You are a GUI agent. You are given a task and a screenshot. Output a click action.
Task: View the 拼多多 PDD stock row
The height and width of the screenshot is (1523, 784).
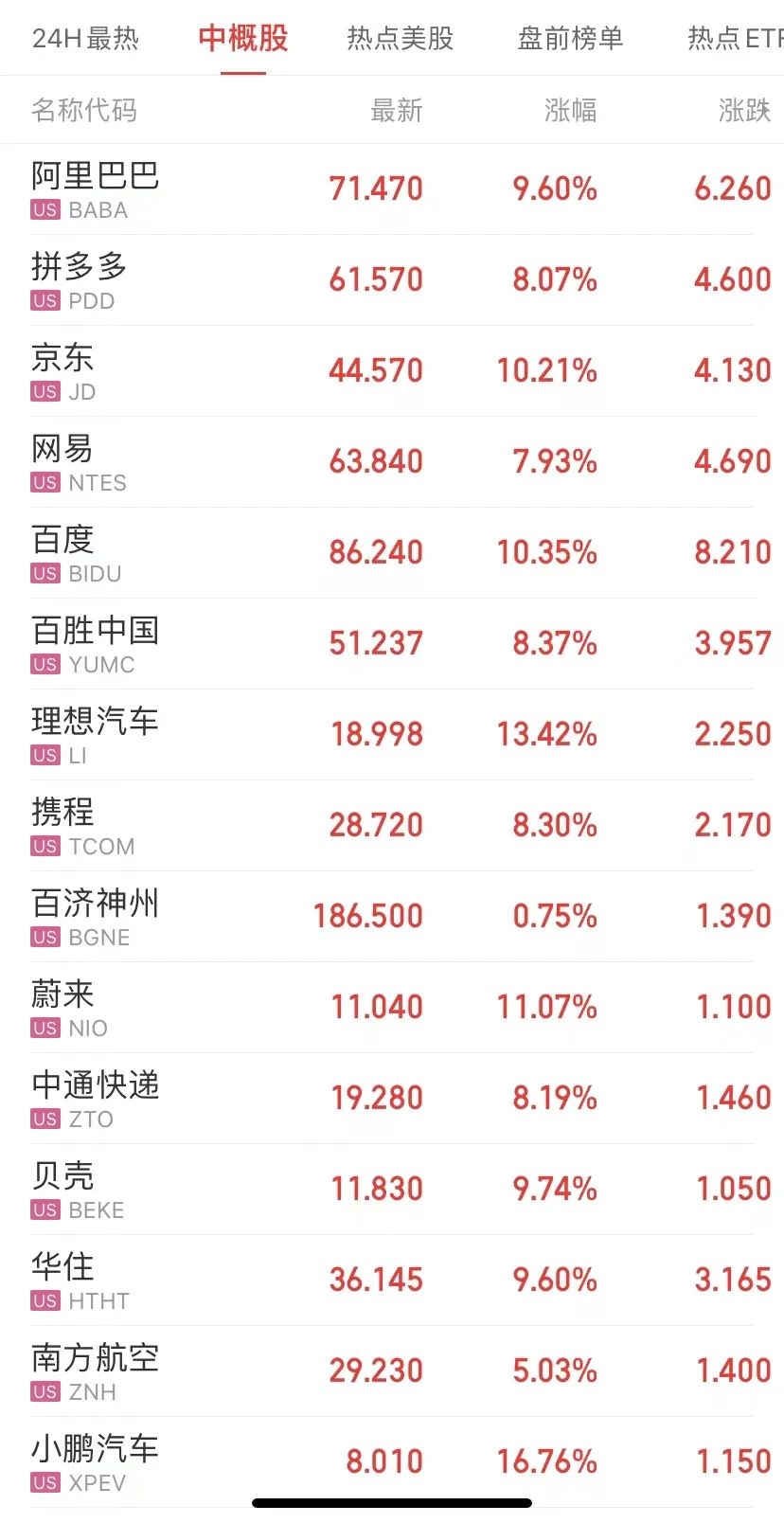(392, 280)
